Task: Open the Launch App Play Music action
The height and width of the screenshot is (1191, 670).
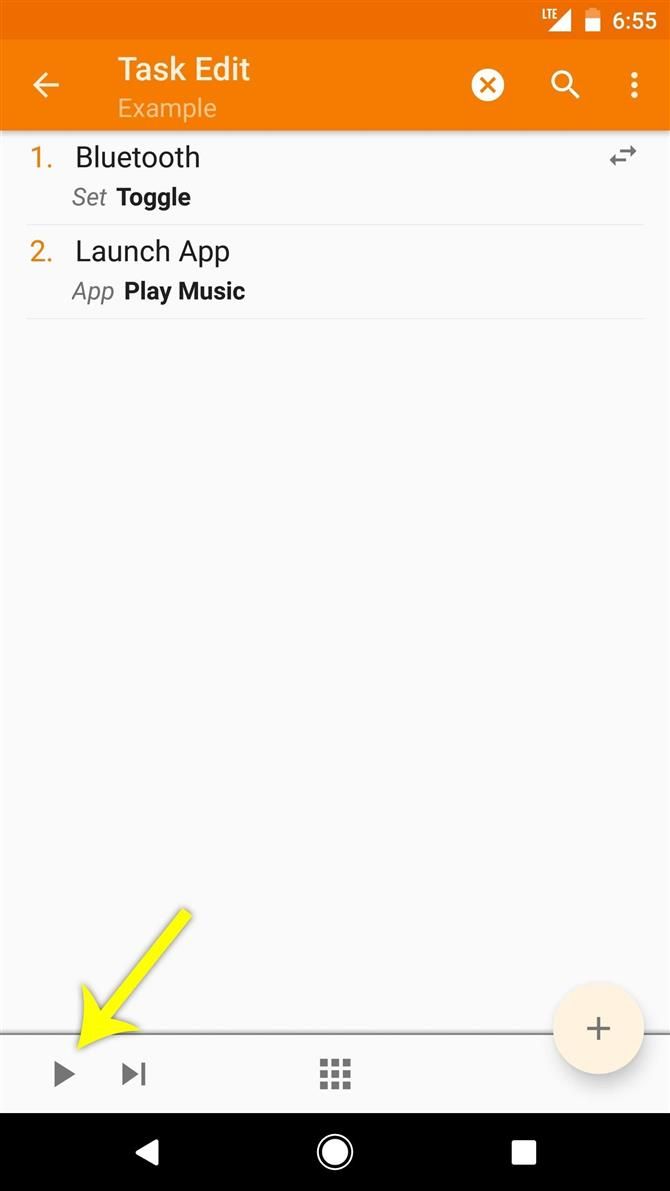Action: click(300, 271)
